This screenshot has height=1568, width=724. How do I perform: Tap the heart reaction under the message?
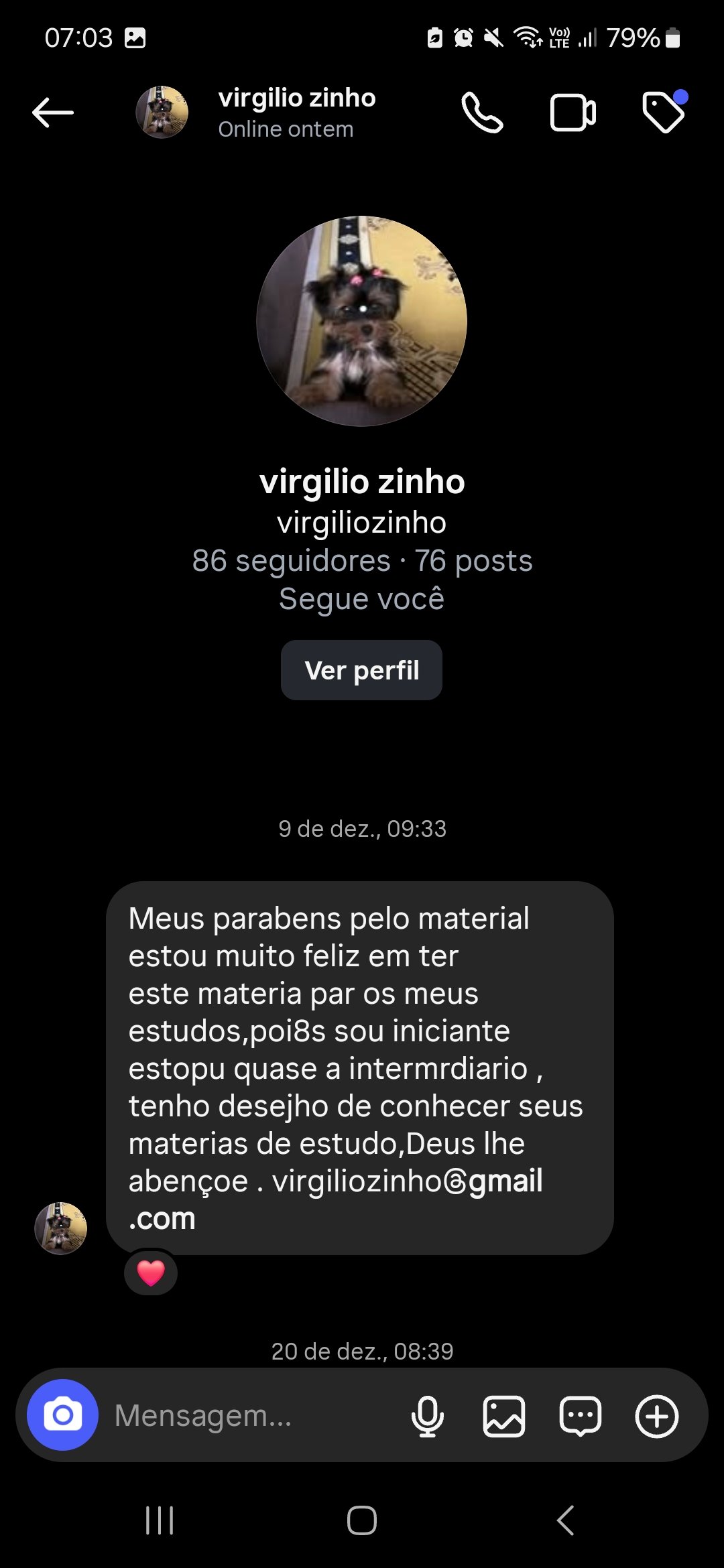[151, 1272]
